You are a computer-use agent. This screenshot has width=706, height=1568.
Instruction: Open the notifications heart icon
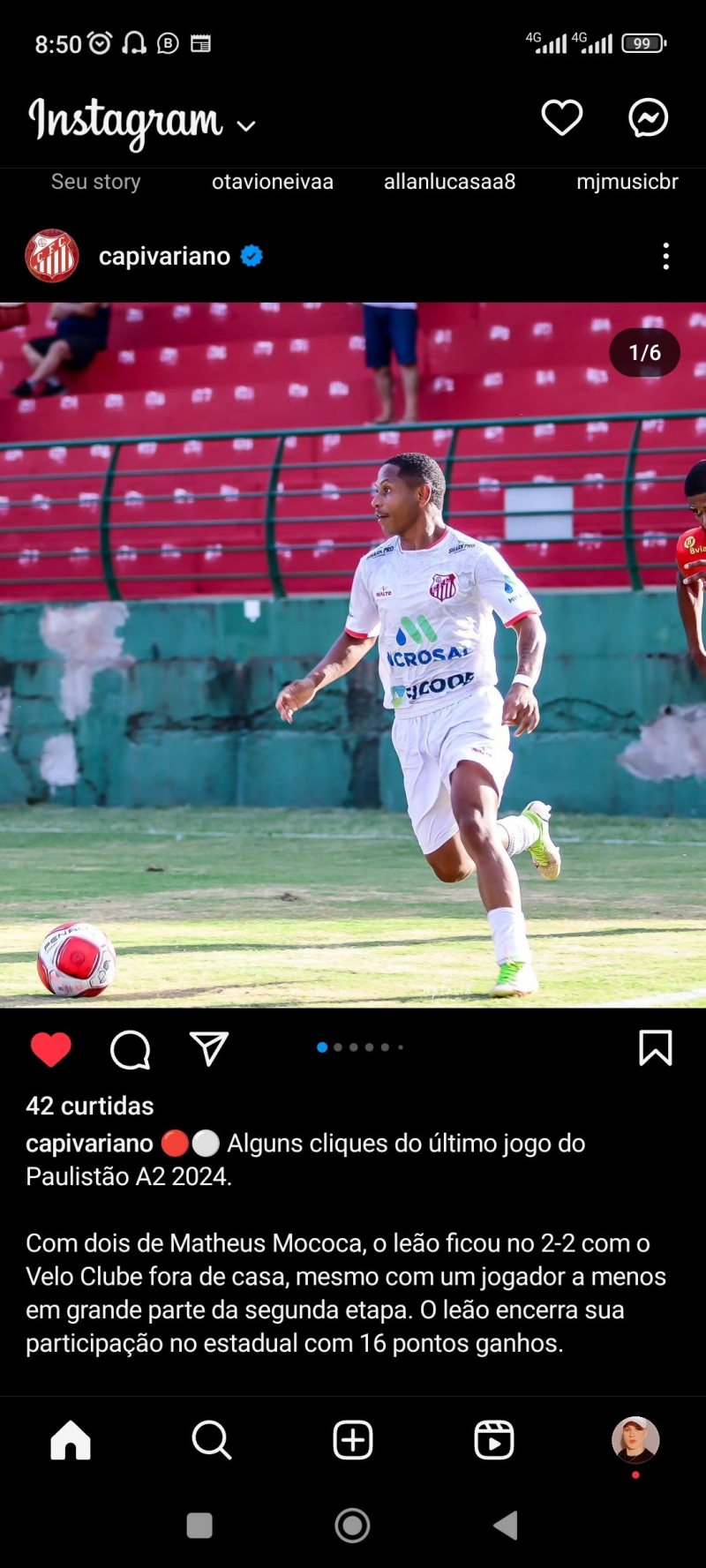562,117
